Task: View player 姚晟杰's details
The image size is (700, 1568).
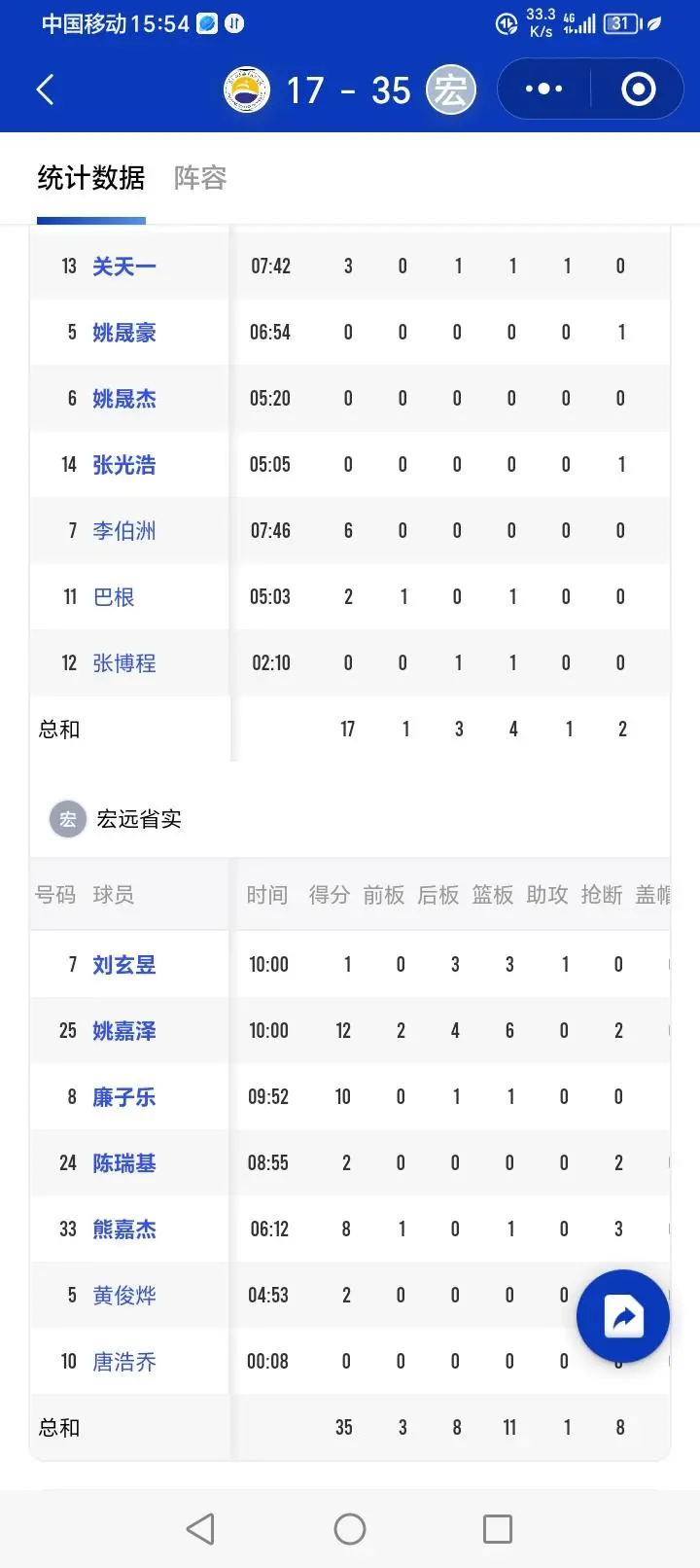Action: pos(123,399)
